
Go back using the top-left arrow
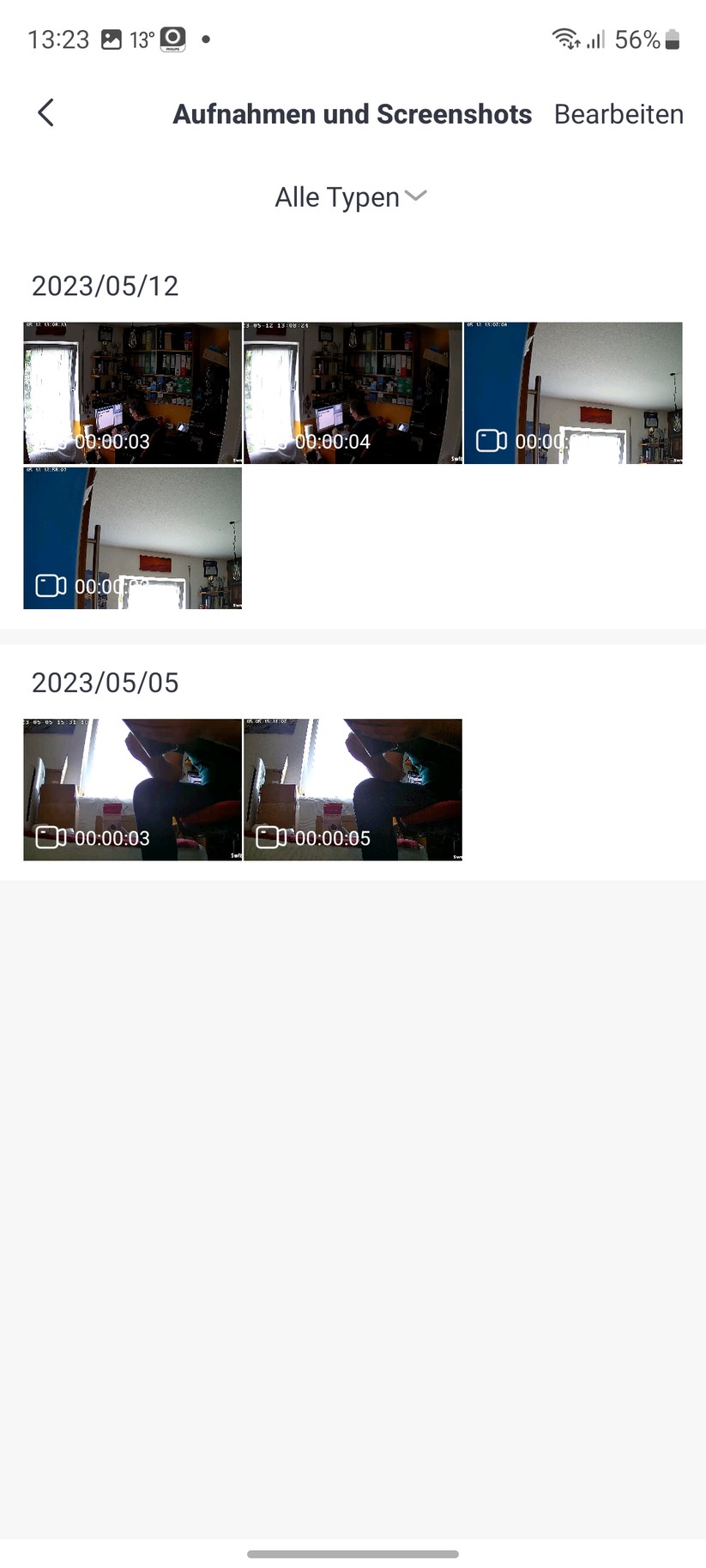[x=46, y=112]
